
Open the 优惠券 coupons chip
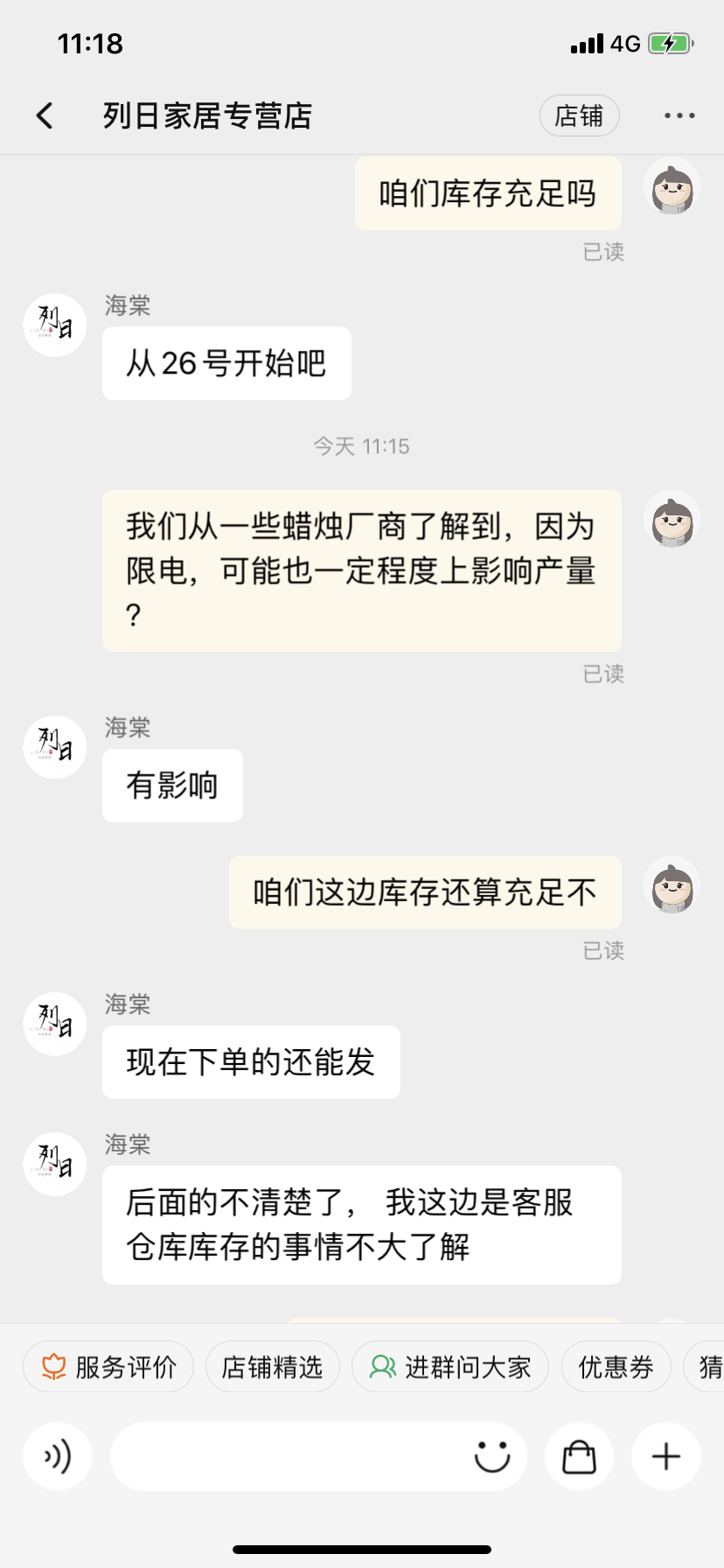tap(616, 1367)
